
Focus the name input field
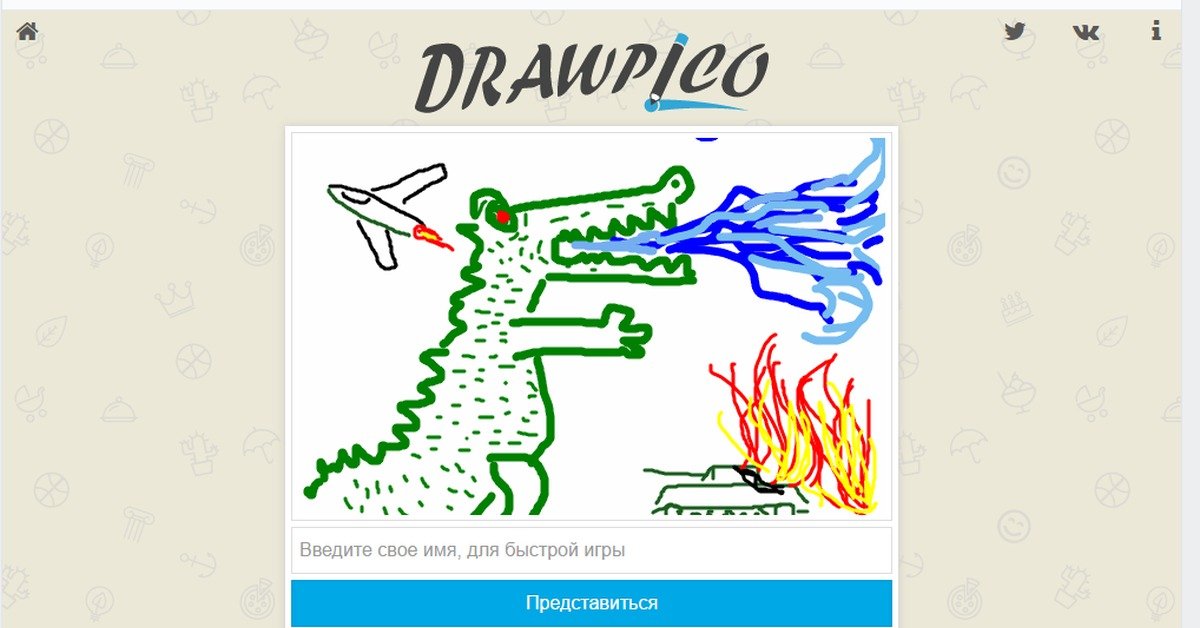pyautogui.click(x=591, y=550)
